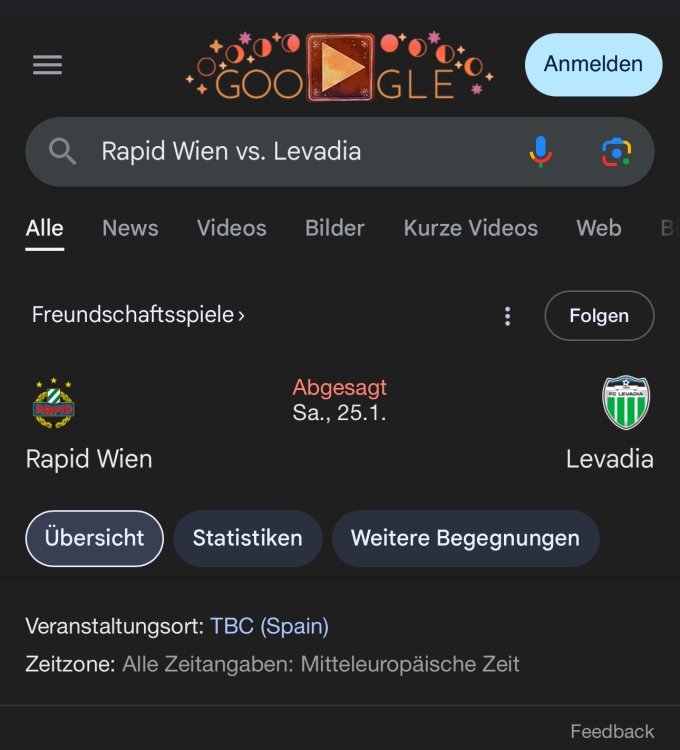Open the Freundschaftsspiele link

[x=138, y=315]
